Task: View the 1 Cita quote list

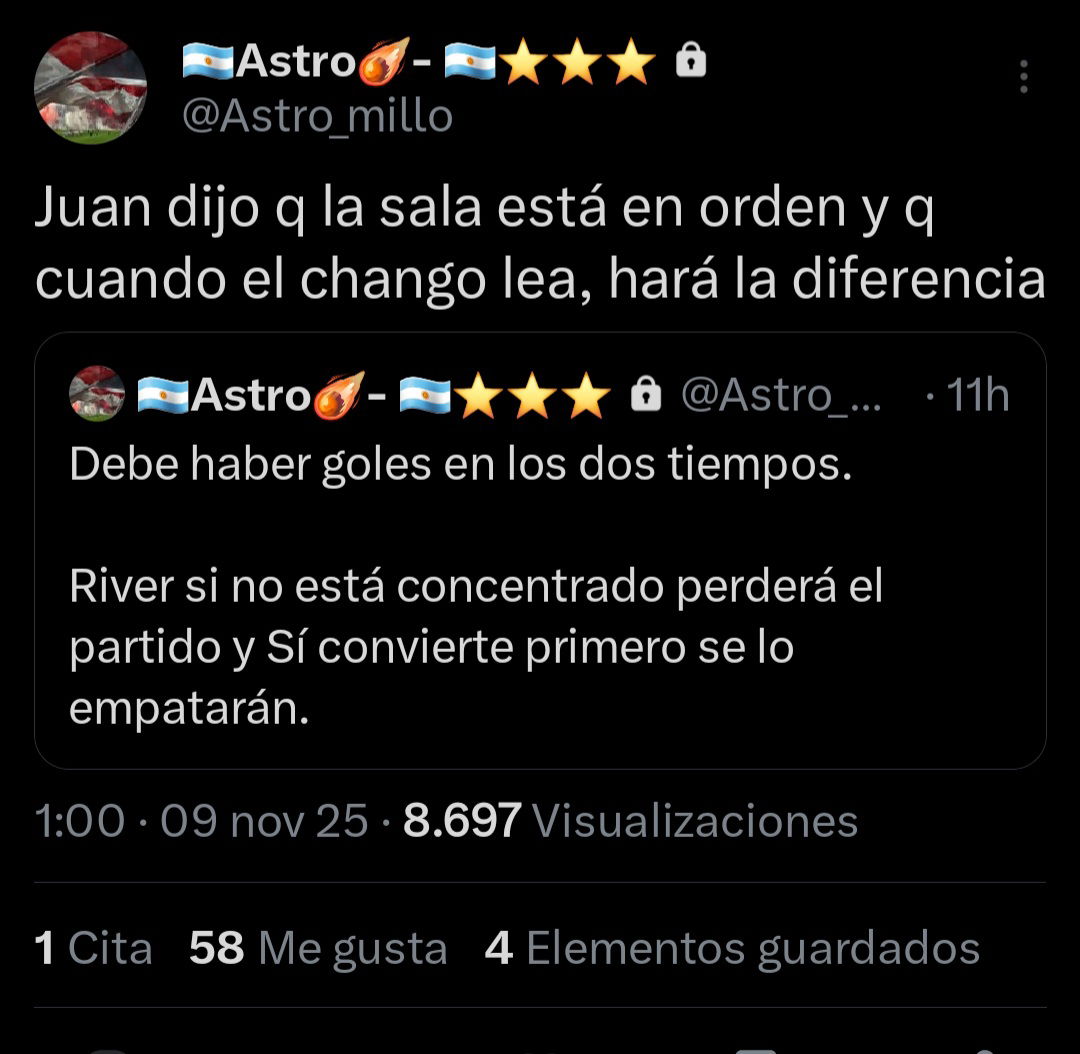Action: click(94, 948)
